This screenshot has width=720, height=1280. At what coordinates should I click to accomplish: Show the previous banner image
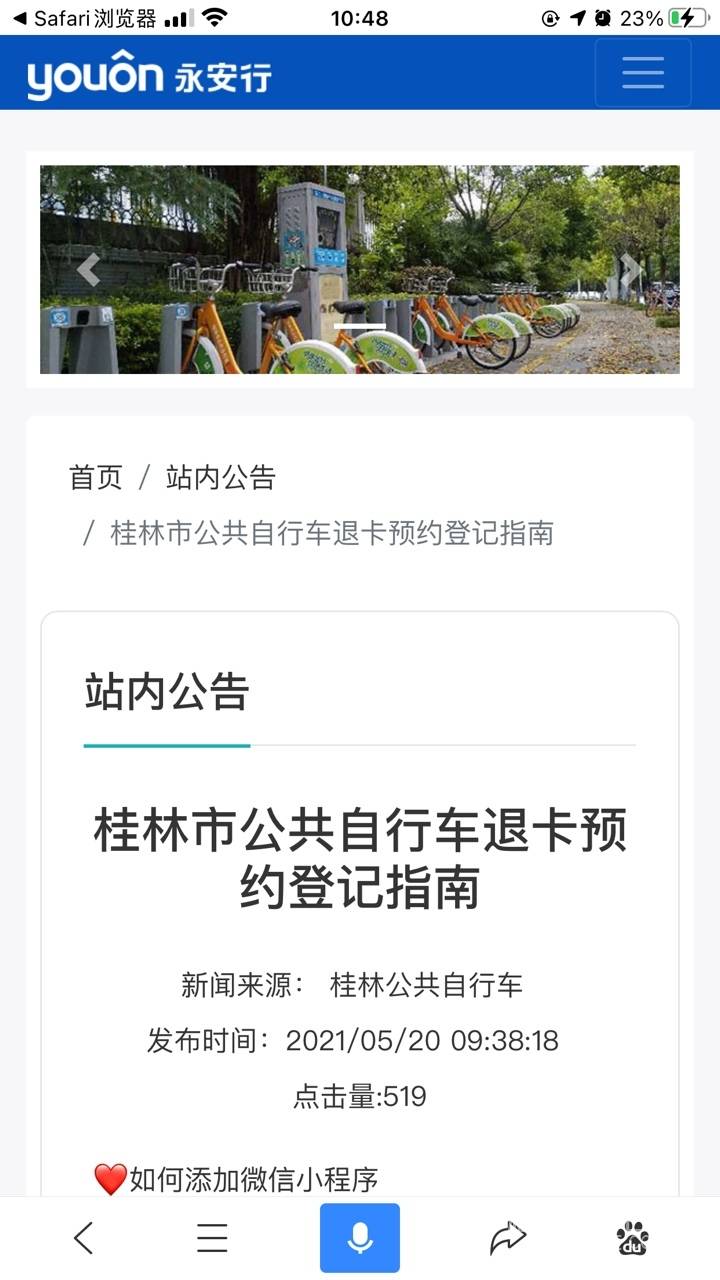coord(88,269)
